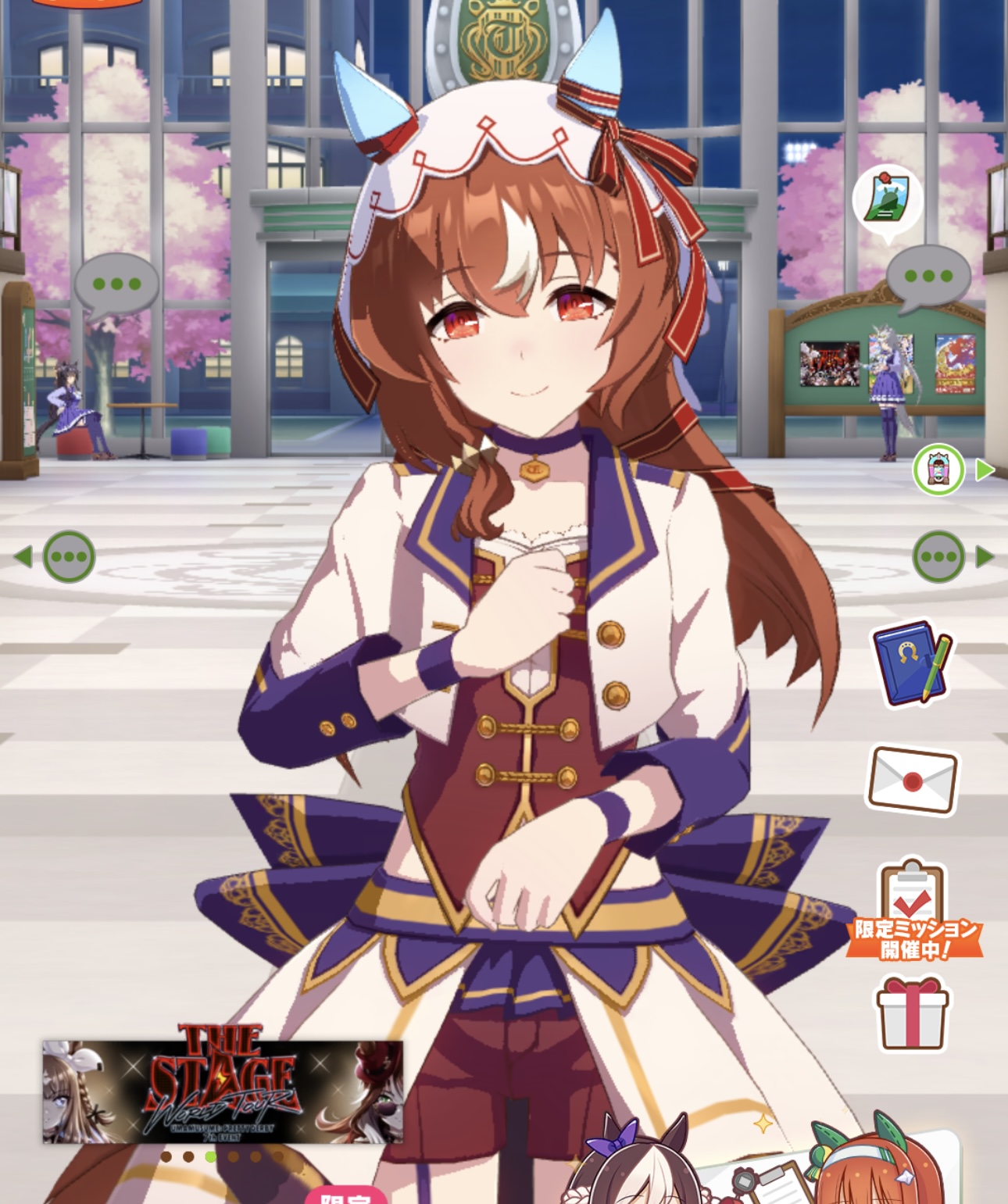1008x1204 pixels.
Task: Tap the speech bubble above the bulletin board
Action: click(x=928, y=277)
